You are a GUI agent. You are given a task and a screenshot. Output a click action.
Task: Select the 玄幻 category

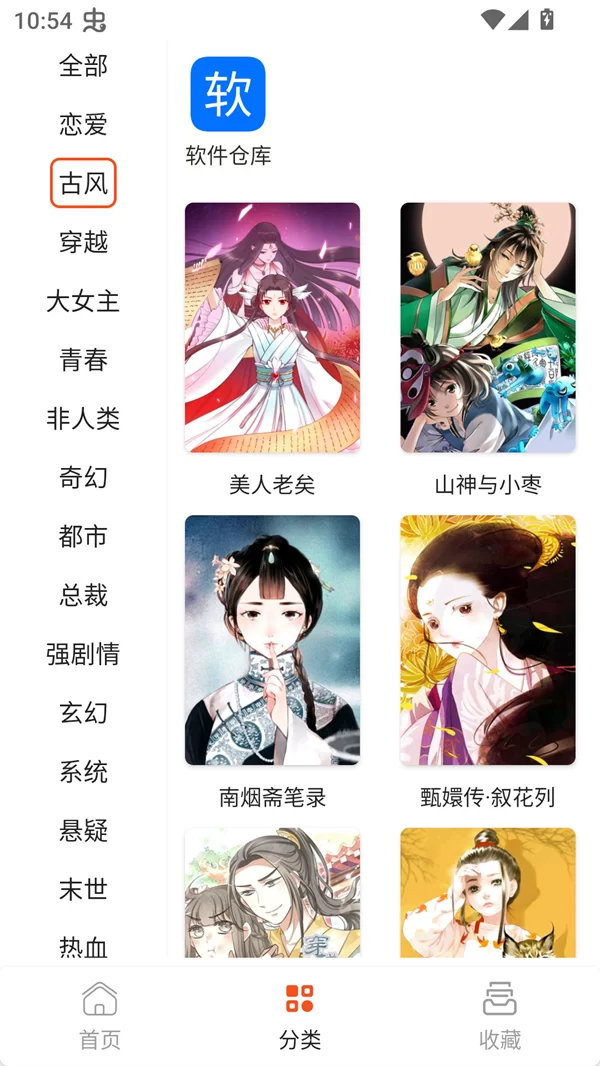pyautogui.click(x=83, y=713)
